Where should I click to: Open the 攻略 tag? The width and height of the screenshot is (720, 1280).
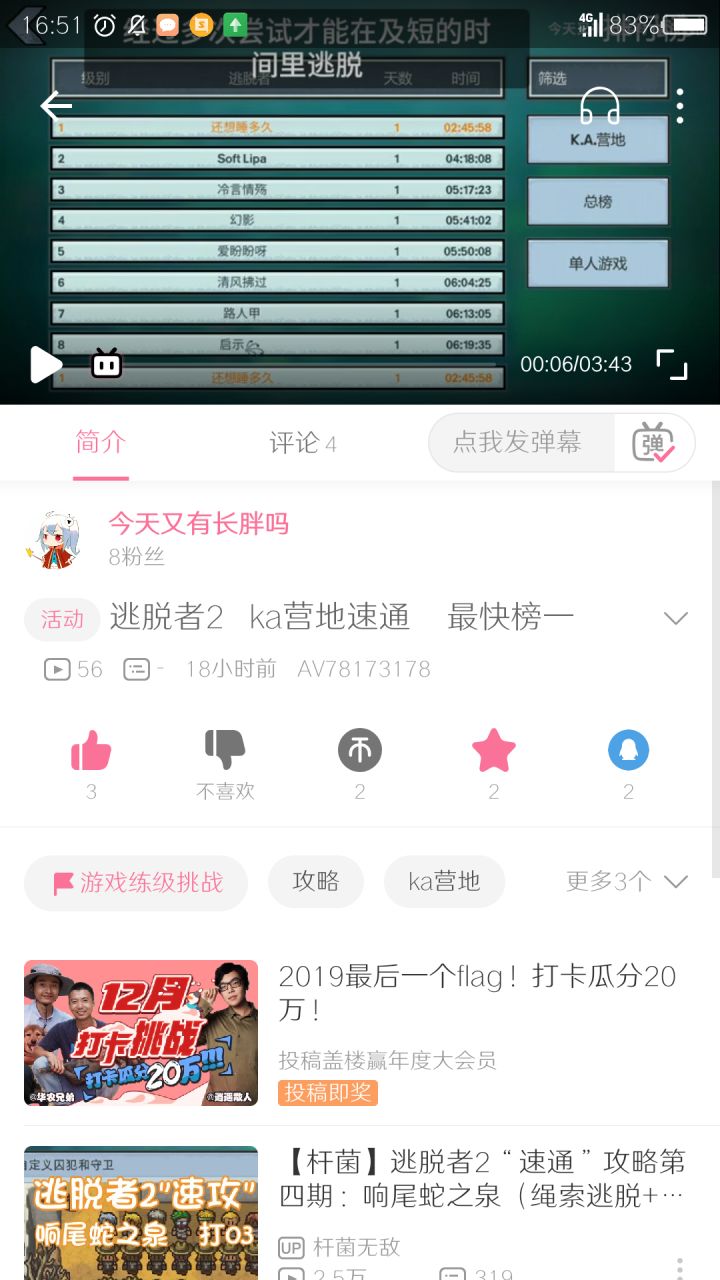[316, 881]
